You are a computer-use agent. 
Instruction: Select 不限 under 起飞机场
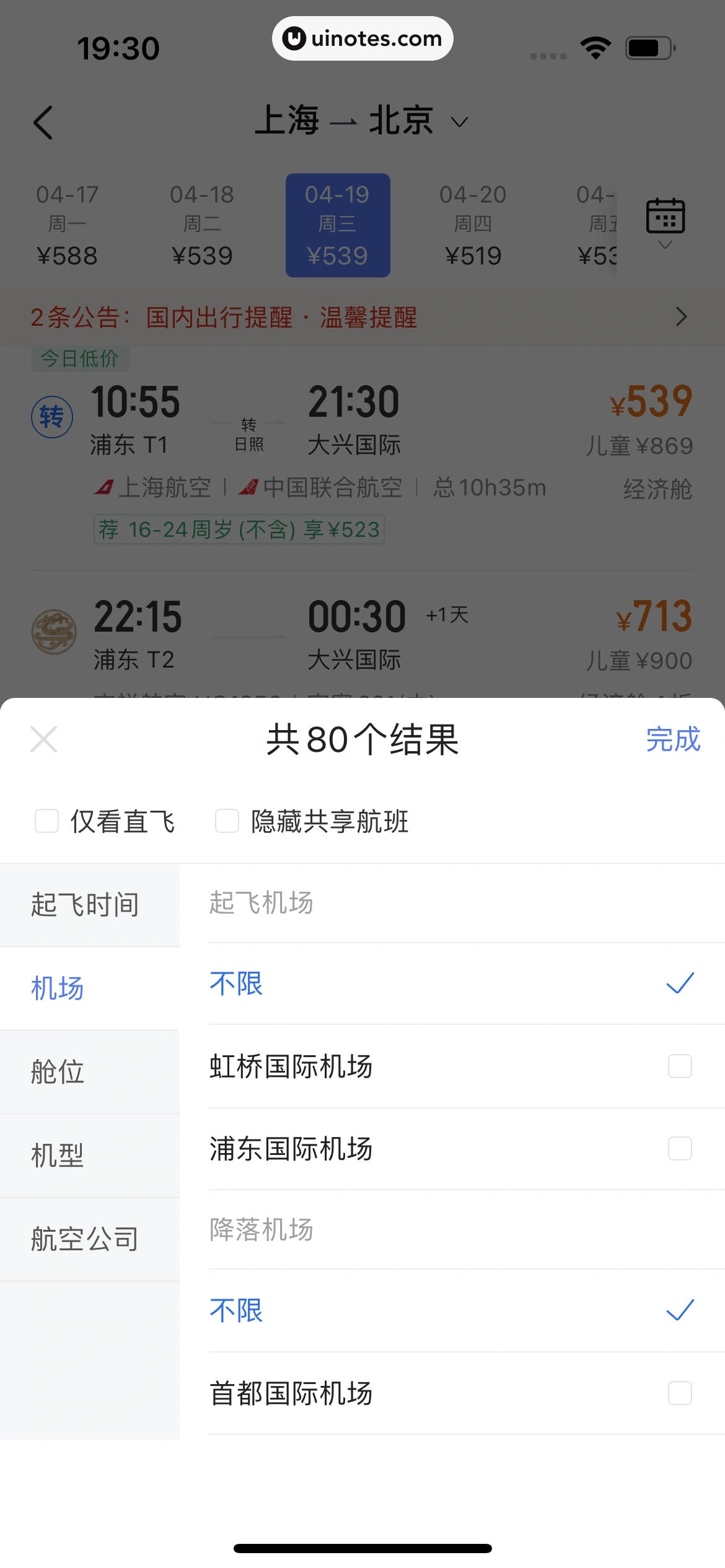tap(452, 983)
